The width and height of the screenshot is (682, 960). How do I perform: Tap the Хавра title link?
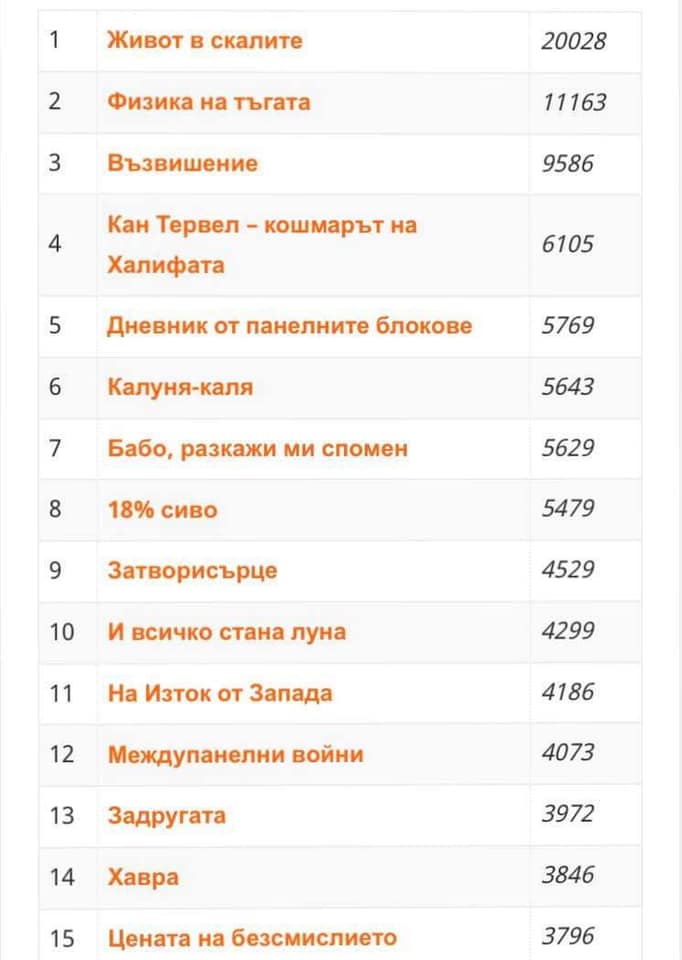tap(144, 877)
